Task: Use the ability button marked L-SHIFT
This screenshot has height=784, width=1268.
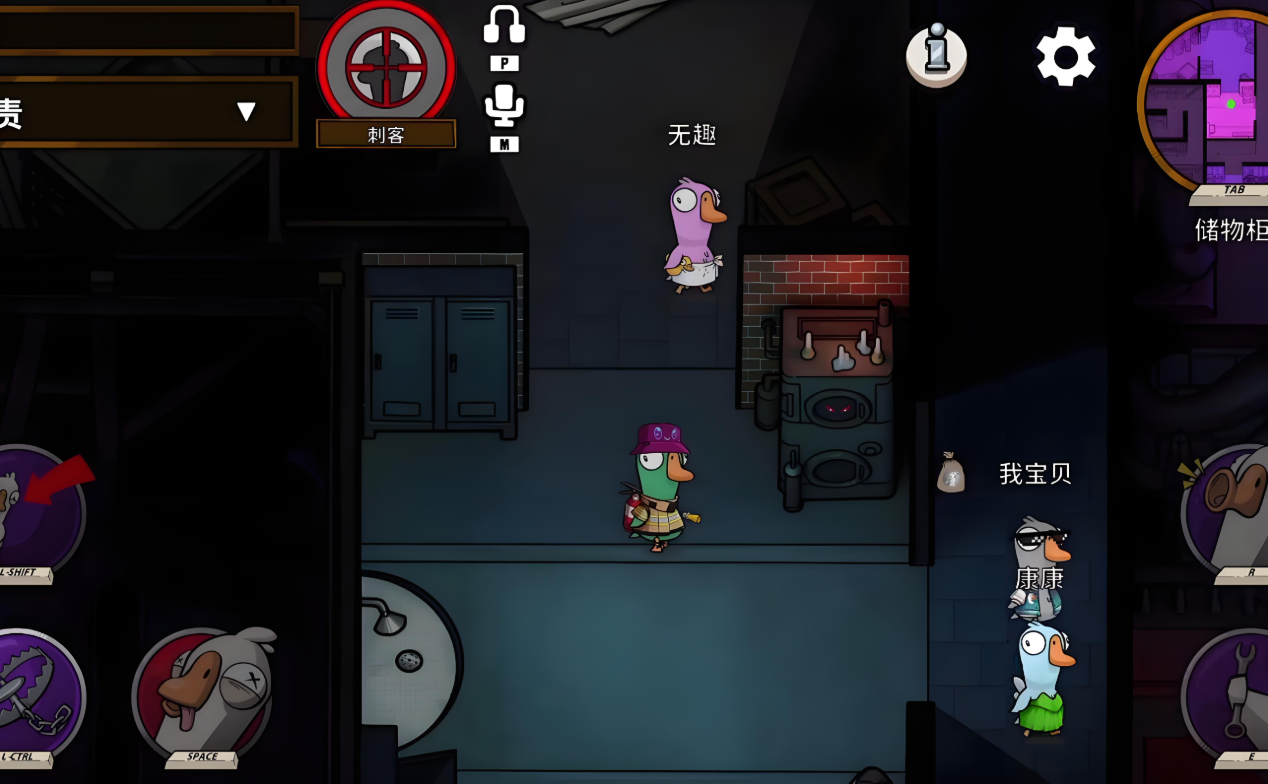Action: pyautogui.click(x=30, y=512)
